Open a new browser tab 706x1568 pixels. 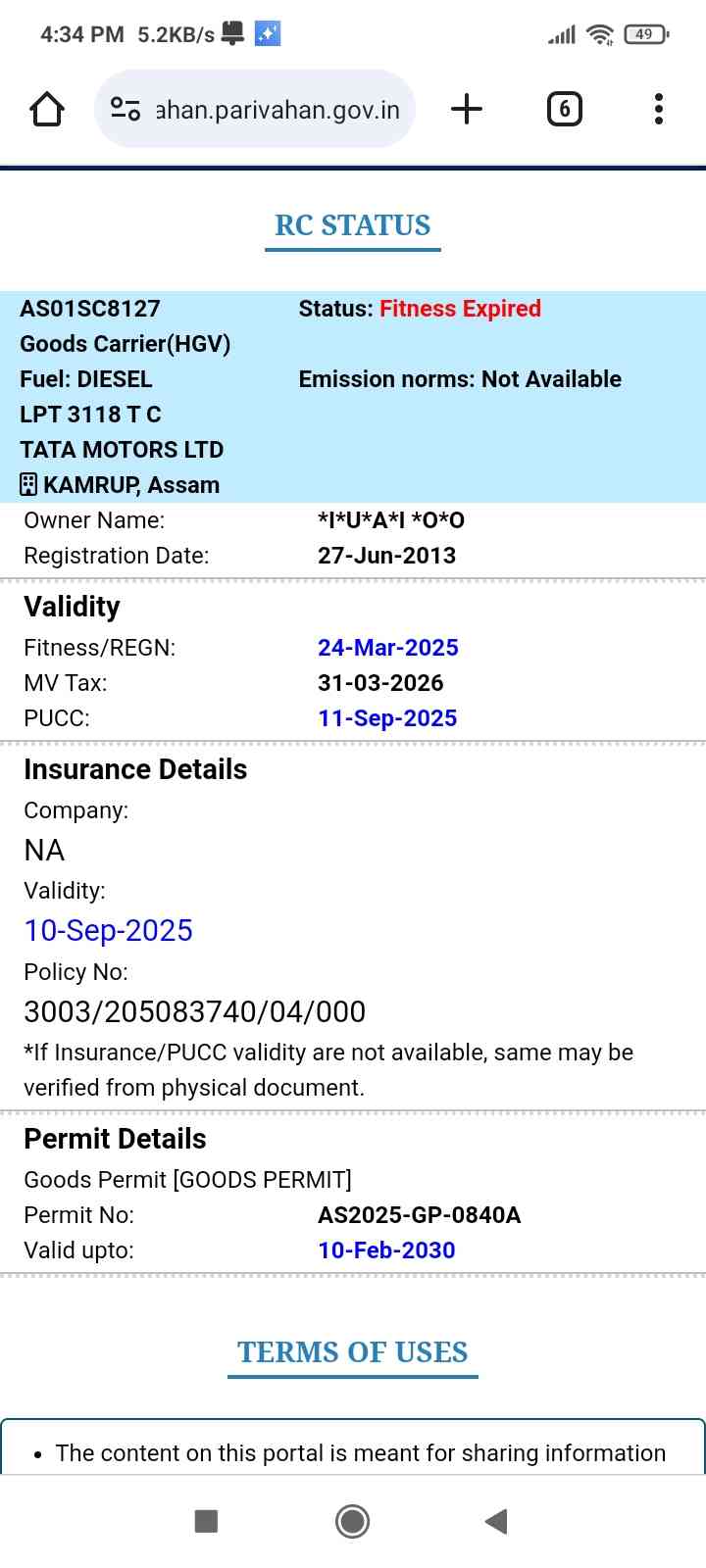tap(467, 109)
